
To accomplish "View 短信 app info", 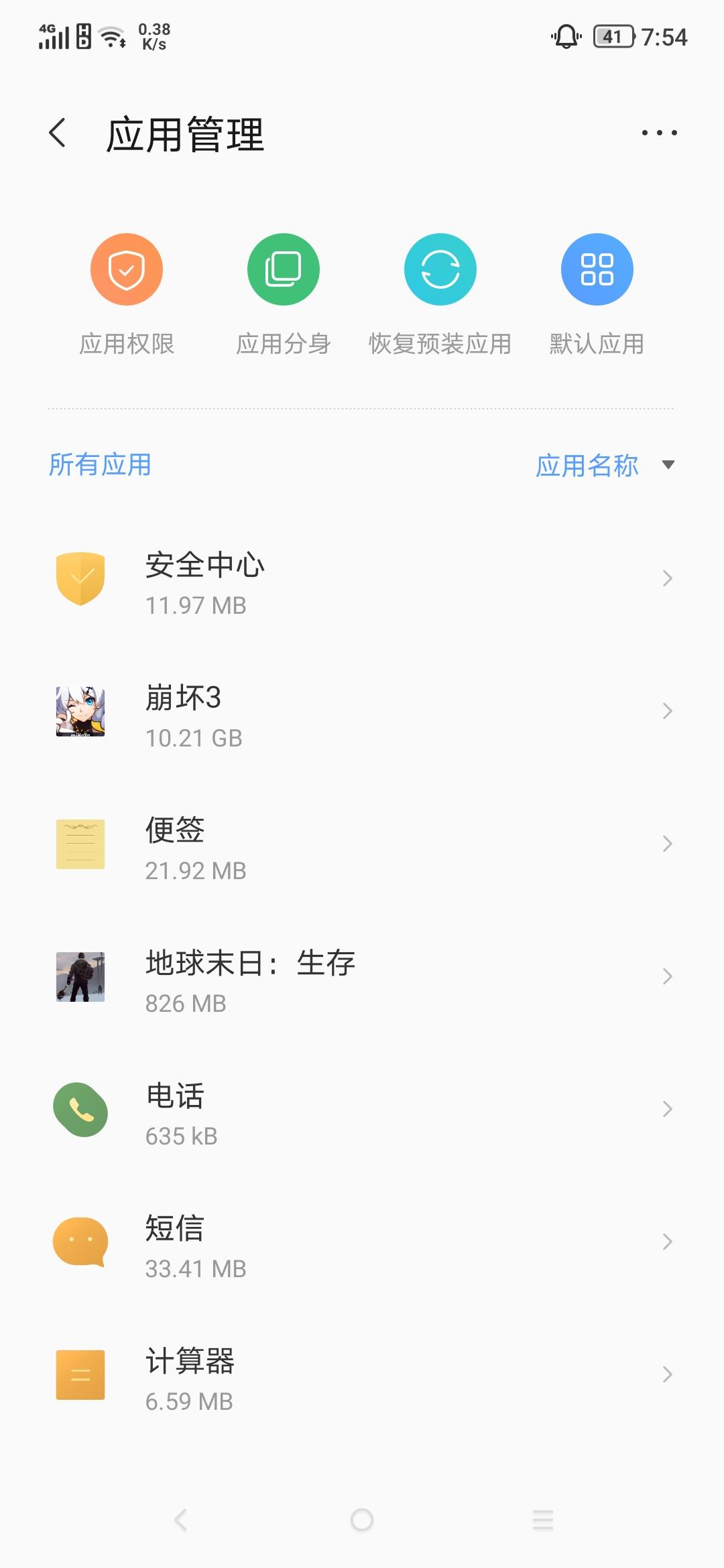I will click(x=362, y=1242).
